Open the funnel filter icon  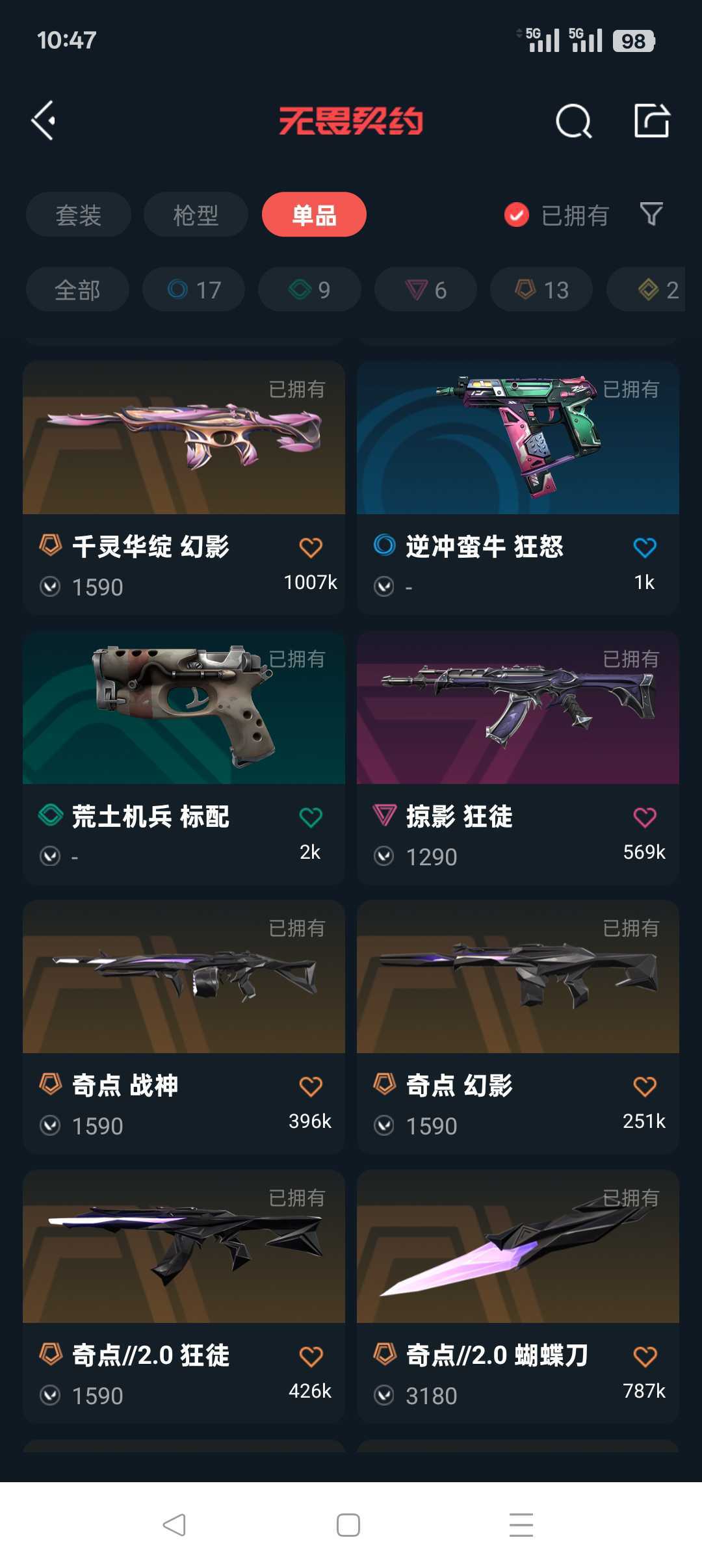[x=651, y=214]
